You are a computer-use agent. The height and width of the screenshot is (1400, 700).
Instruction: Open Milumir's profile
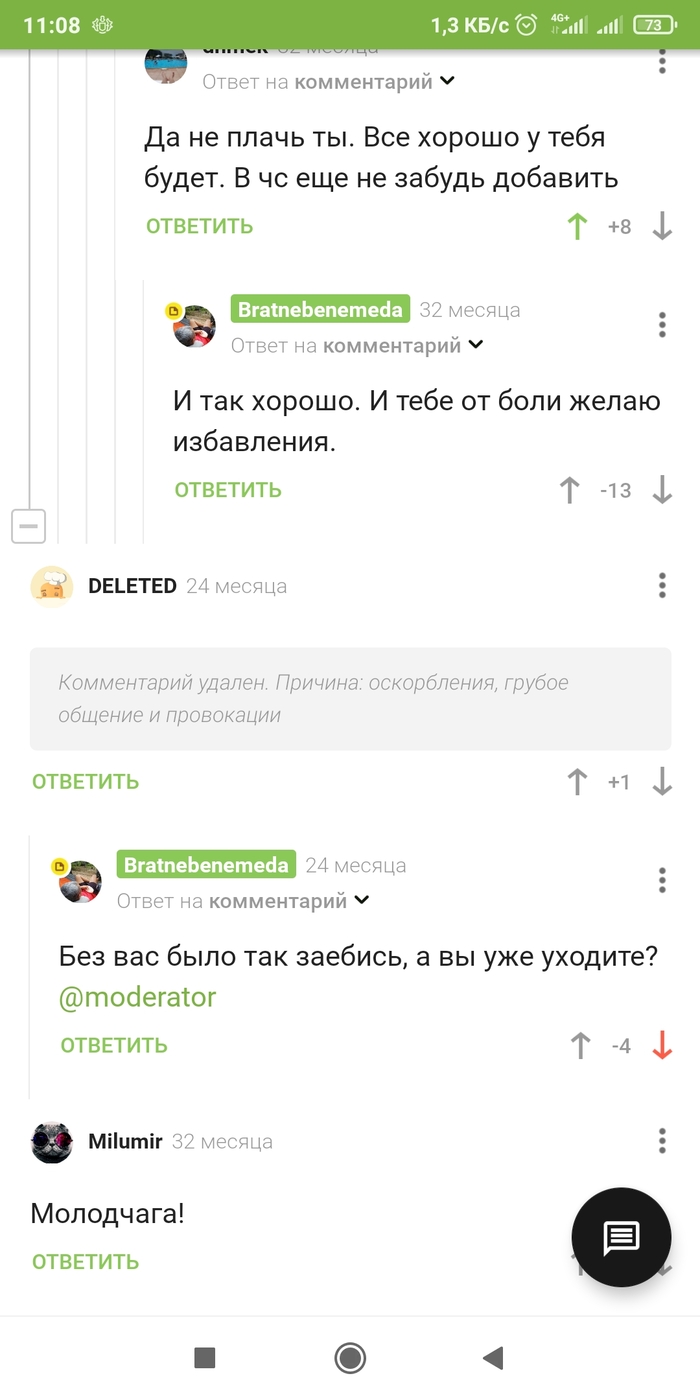point(125,1141)
